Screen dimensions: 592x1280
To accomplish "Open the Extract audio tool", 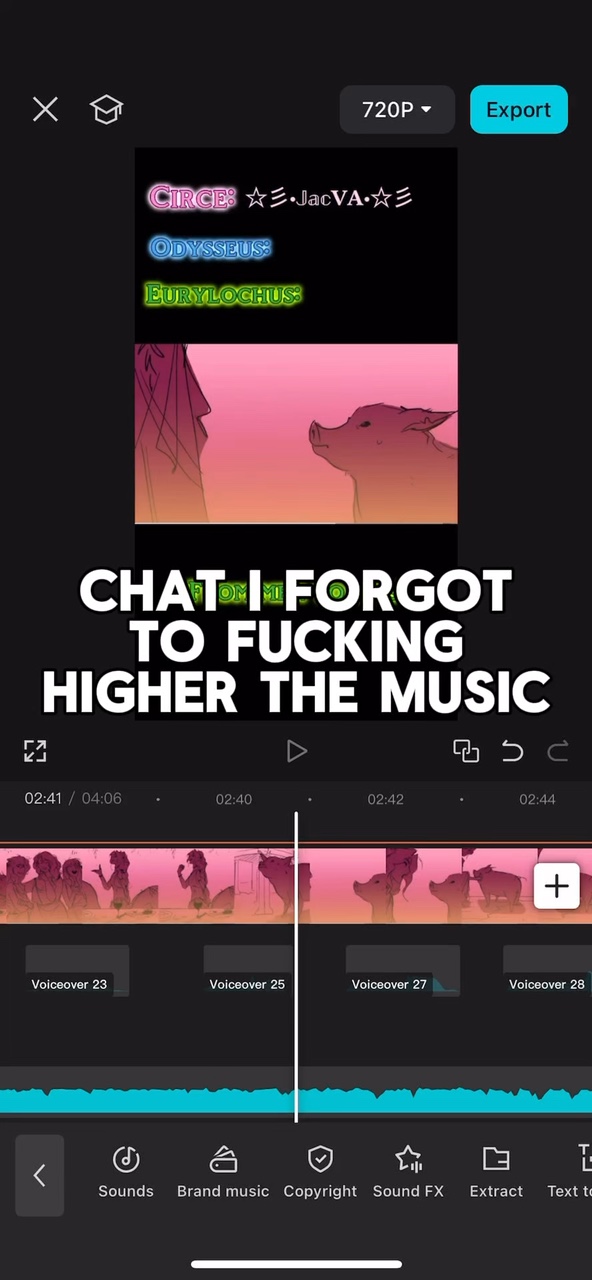I will (496, 1172).
